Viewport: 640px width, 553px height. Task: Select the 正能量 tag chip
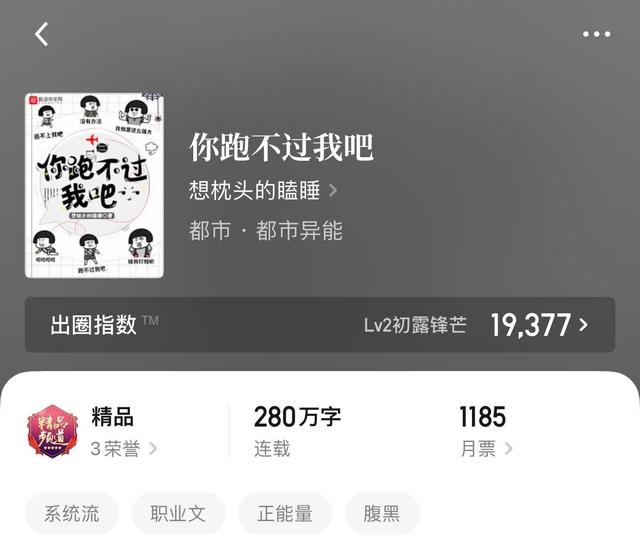click(285, 514)
